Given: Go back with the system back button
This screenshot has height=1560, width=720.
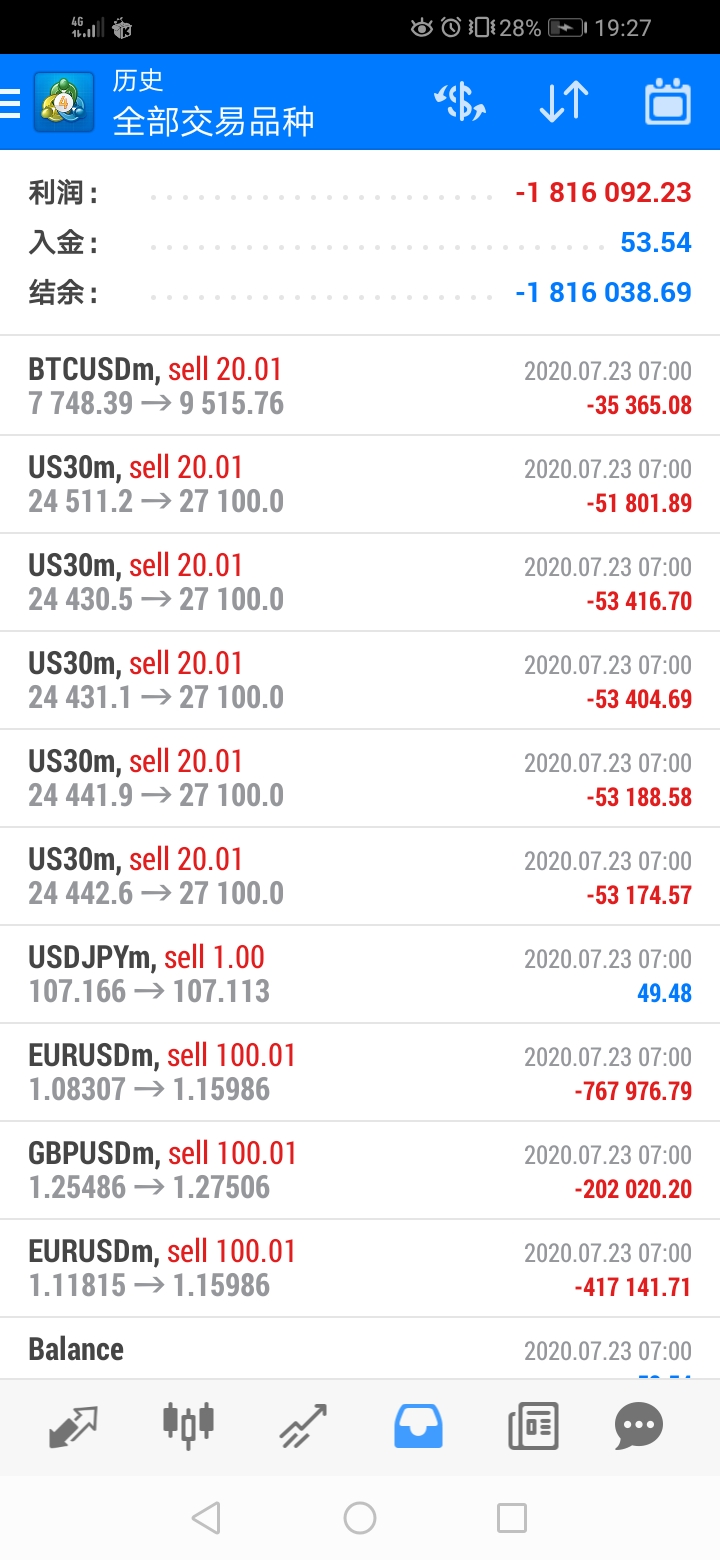Looking at the screenshot, I should [206, 1519].
